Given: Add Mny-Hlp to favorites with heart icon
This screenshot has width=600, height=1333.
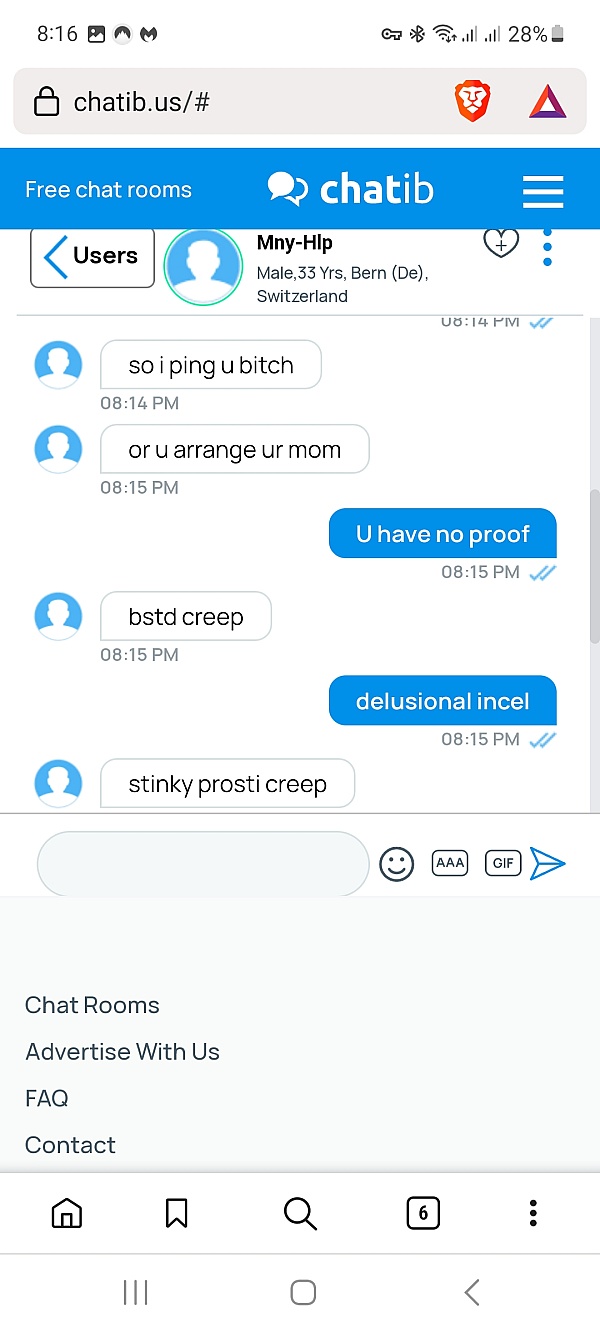Looking at the screenshot, I should pyautogui.click(x=501, y=243).
